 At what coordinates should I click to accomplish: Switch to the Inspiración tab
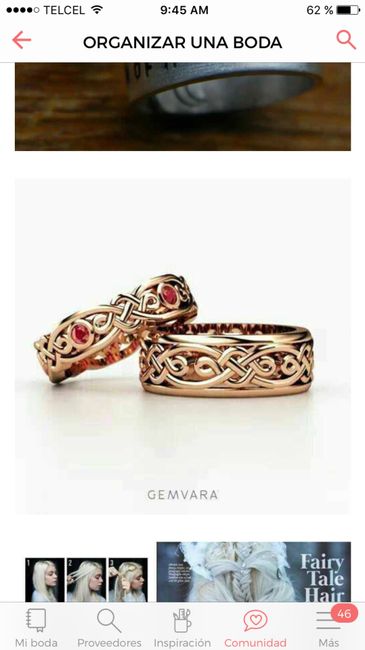(182, 627)
